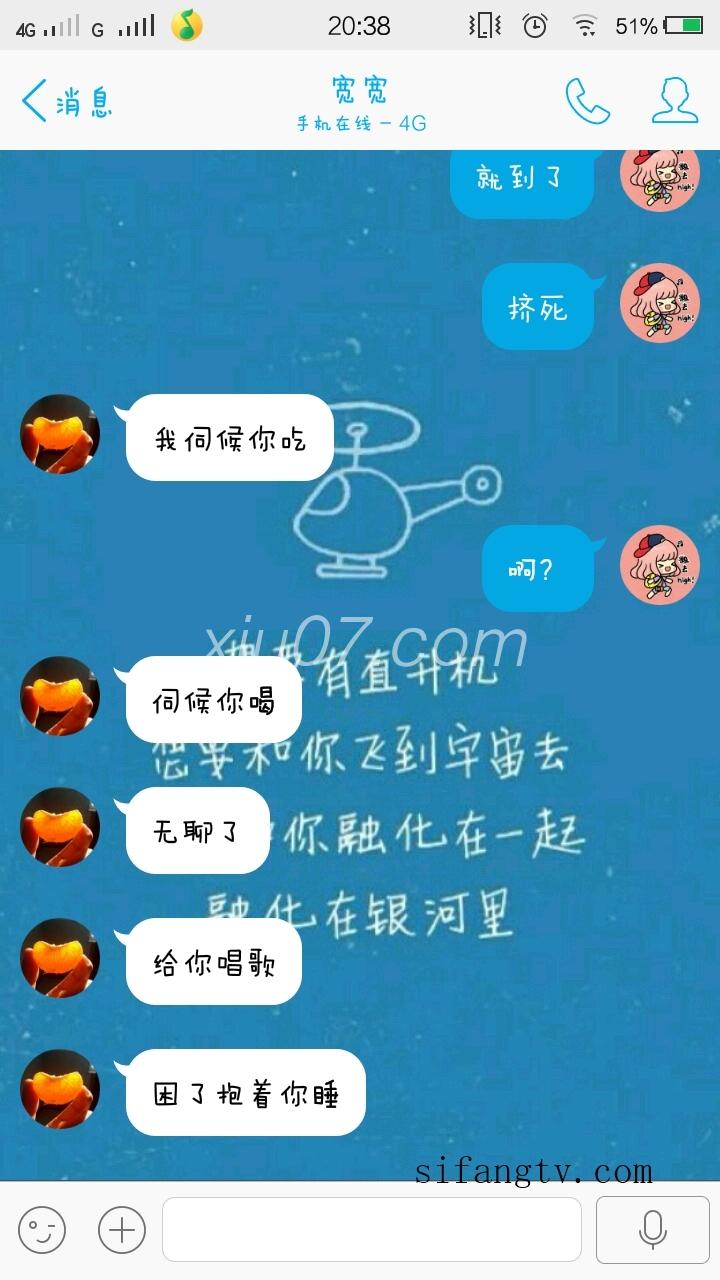The image size is (720, 1280).
Task: Open the plus attachment menu
Action: [x=122, y=1229]
